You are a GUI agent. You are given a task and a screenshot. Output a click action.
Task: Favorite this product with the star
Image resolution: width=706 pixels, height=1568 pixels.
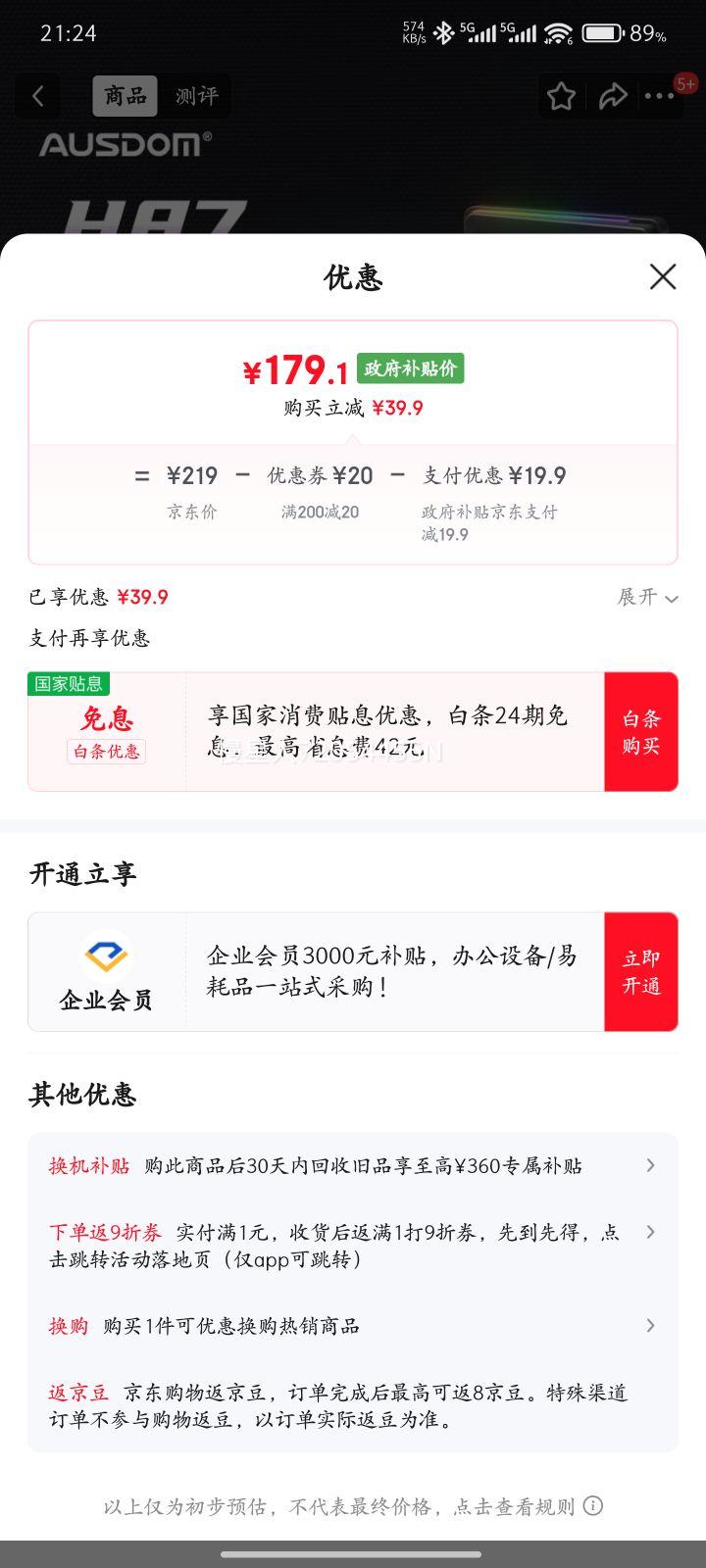[561, 96]
